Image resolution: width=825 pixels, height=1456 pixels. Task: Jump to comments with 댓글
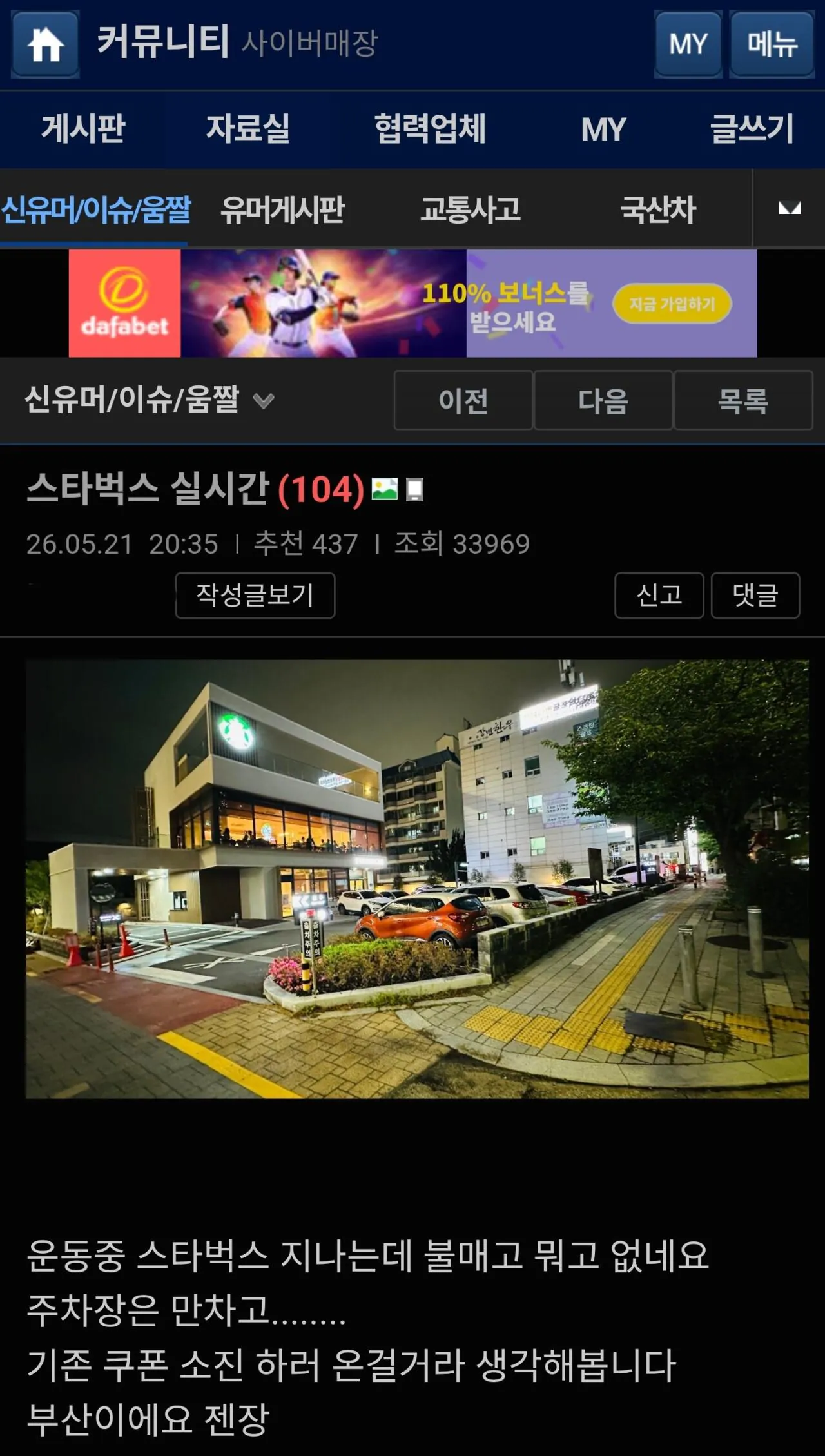point(755,596)
